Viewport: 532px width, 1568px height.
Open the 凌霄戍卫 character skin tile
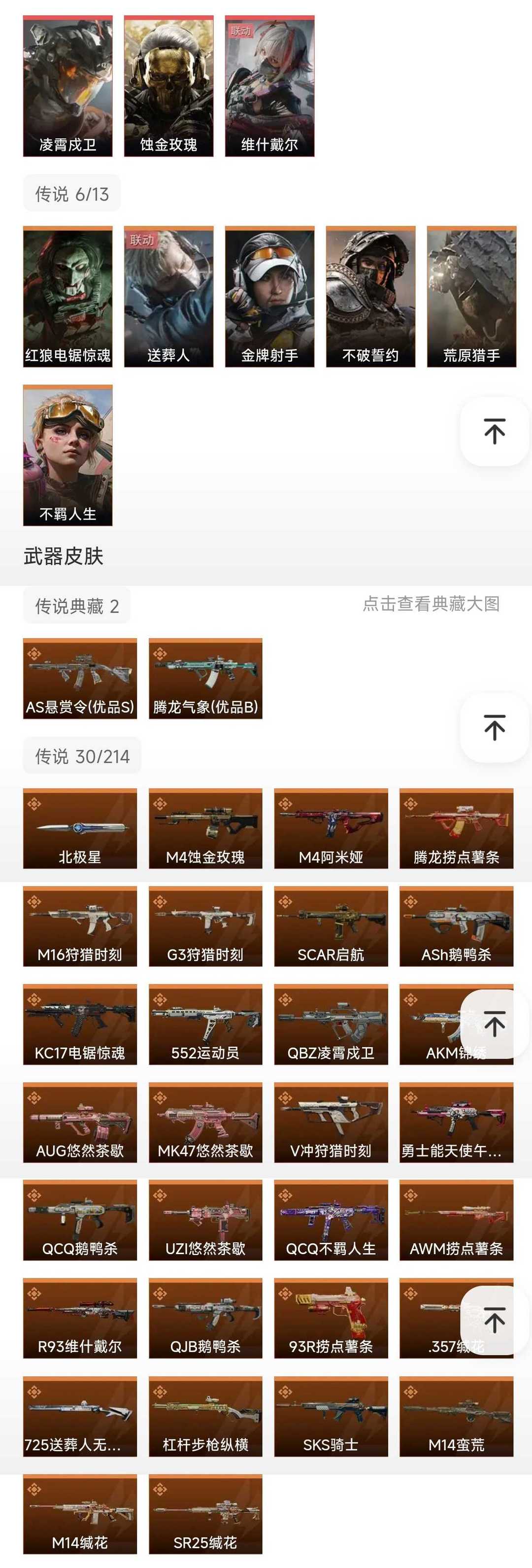coord(67,86)
